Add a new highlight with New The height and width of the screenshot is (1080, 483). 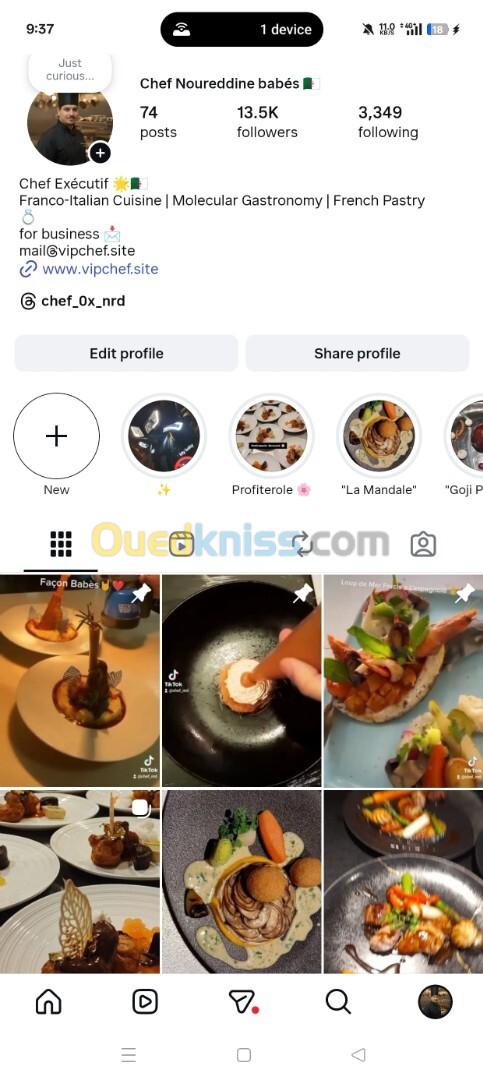pyautogui.click(x=56, y=436)
